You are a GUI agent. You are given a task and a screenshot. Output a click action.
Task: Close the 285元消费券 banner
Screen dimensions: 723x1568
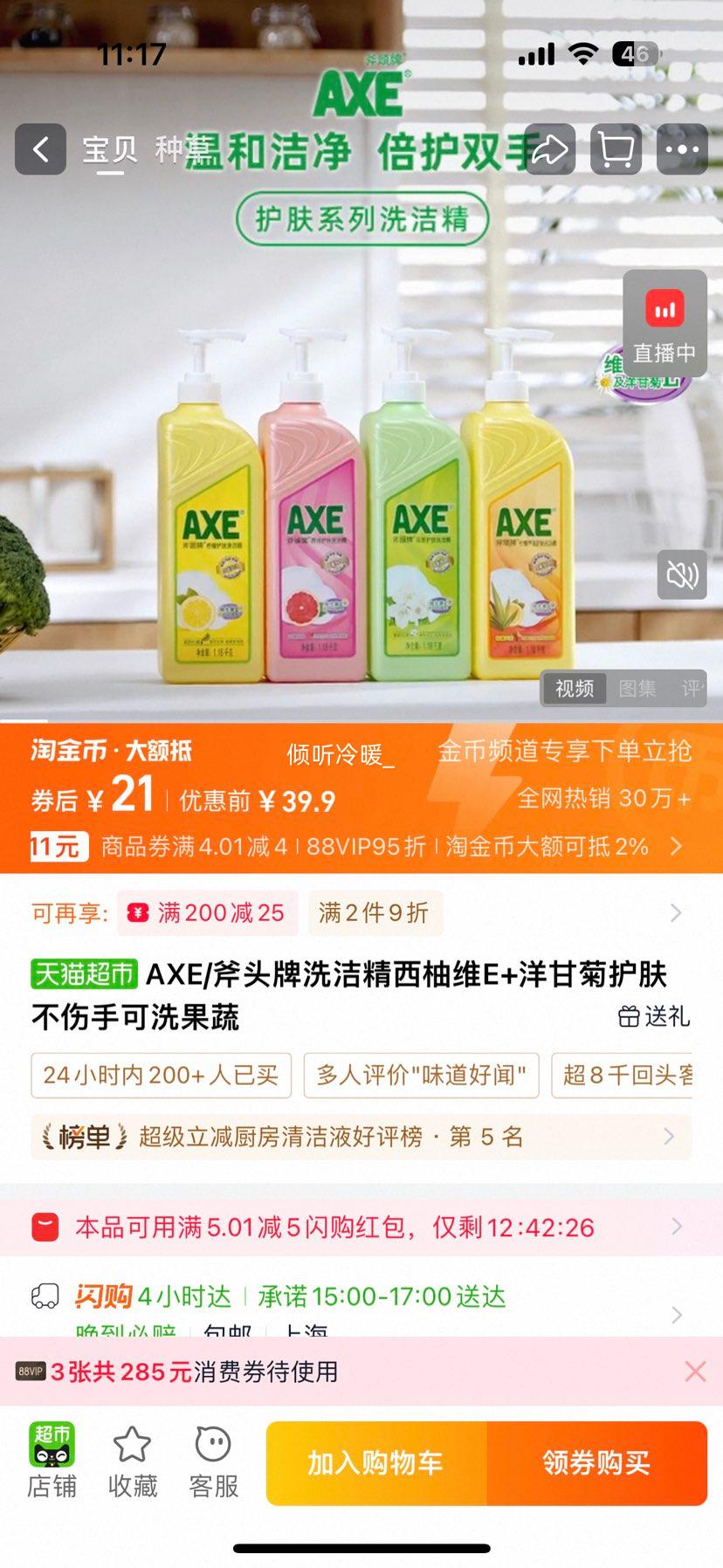(694, 1372)
